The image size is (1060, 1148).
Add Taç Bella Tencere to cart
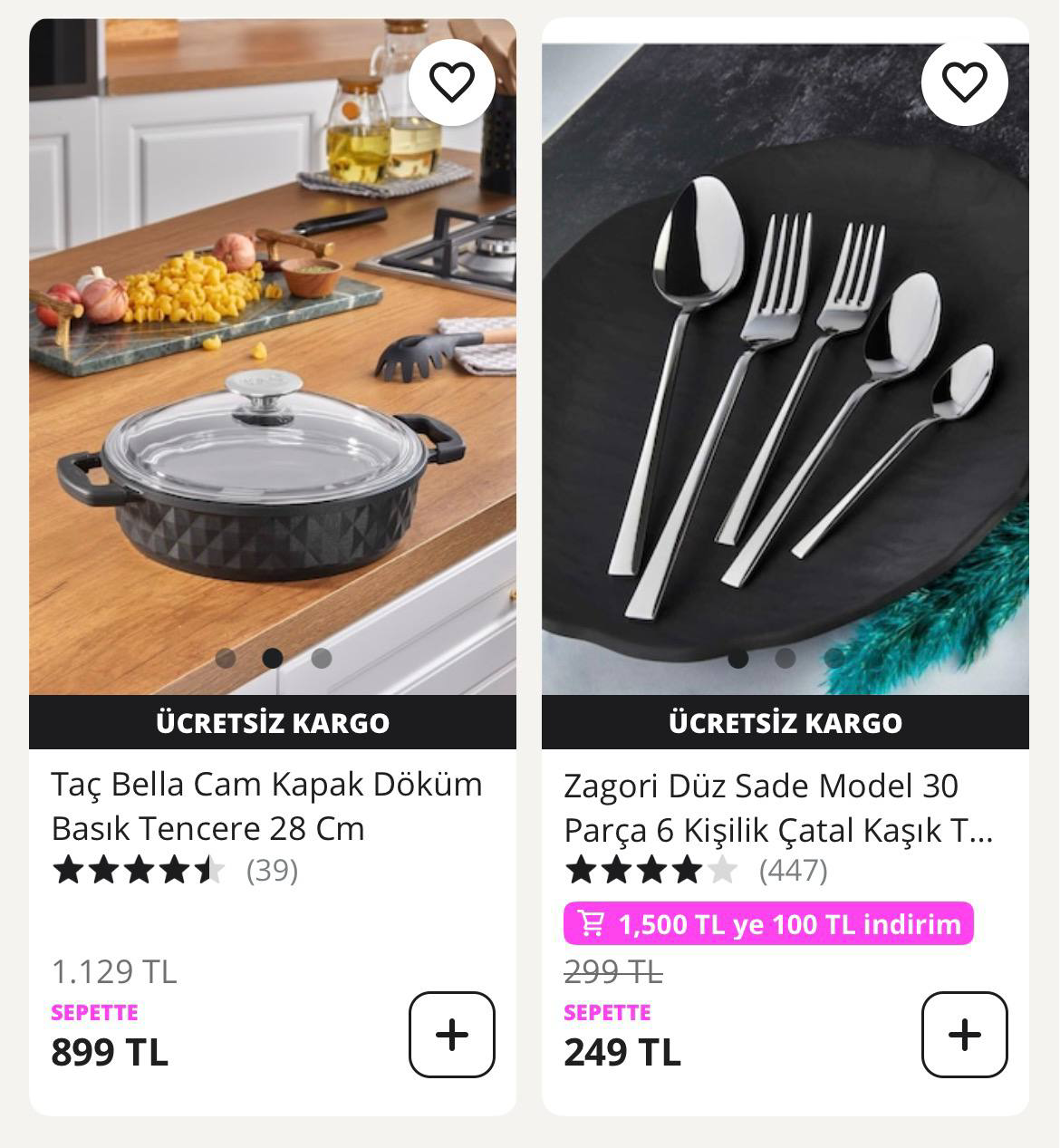451,1035
